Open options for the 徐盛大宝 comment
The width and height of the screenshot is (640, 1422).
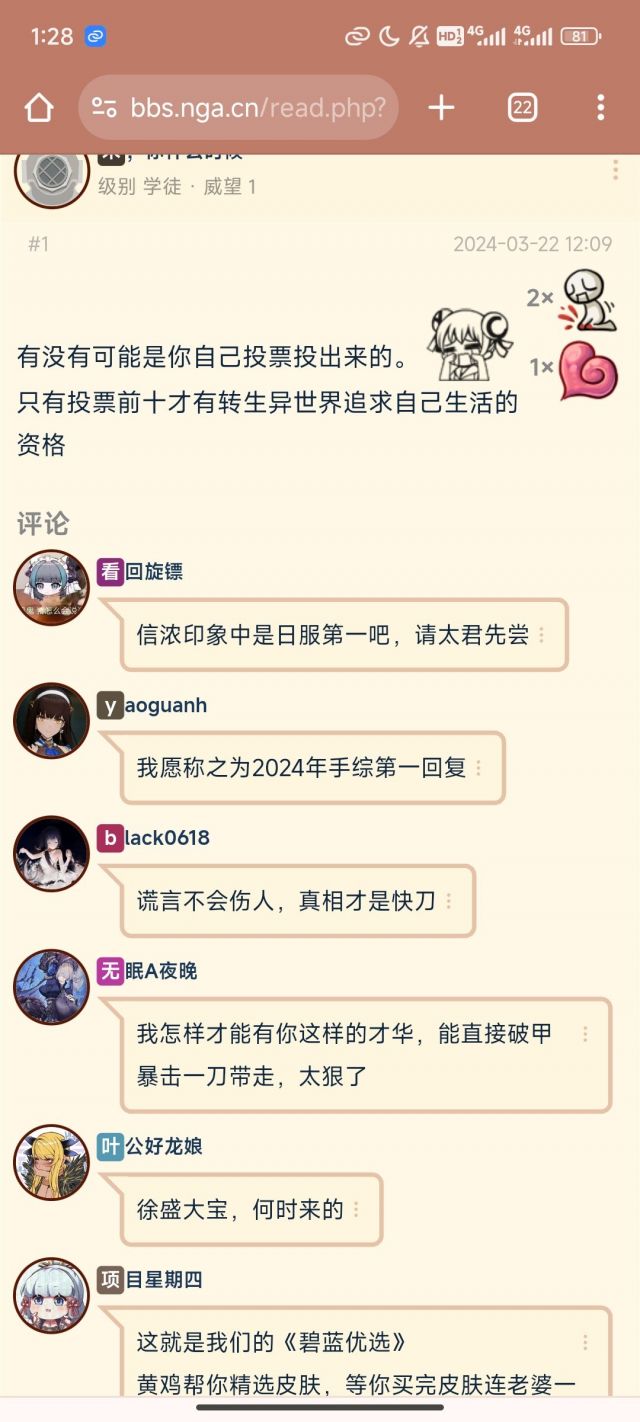(356, 1210)
